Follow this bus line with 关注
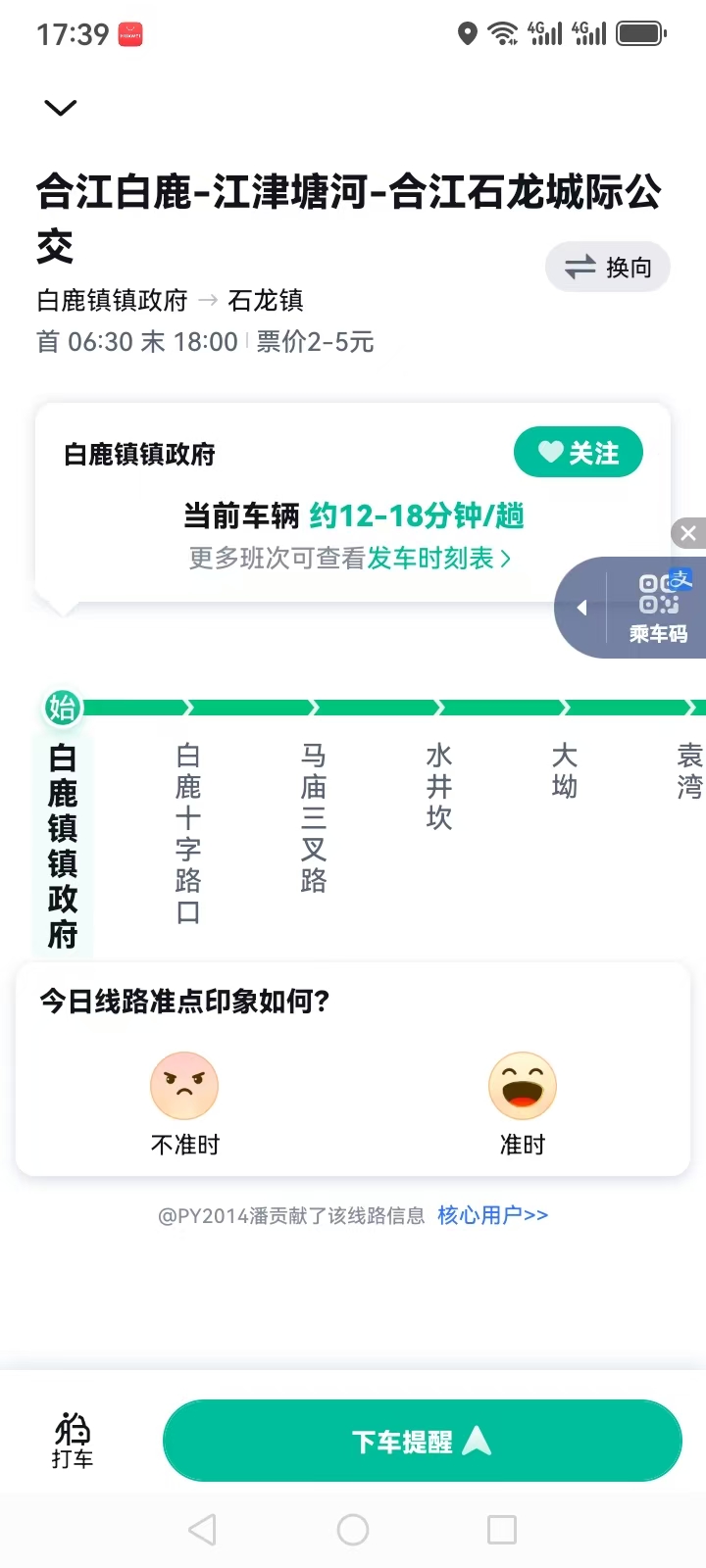This screenshot has height=1568, width=706. (579, 453)
